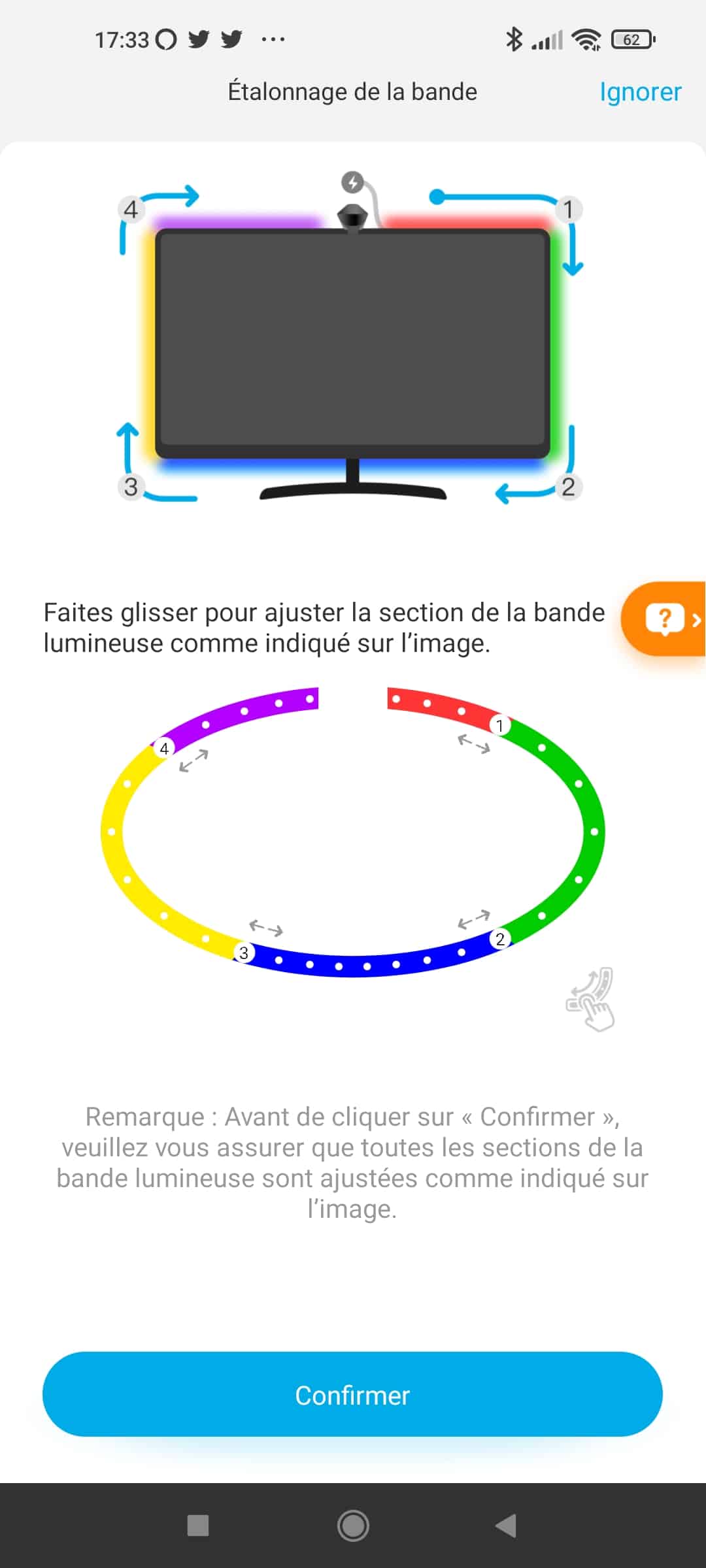Go to the home screen
Viewport: 706px width, 1568px height.
click(353, 1526)
